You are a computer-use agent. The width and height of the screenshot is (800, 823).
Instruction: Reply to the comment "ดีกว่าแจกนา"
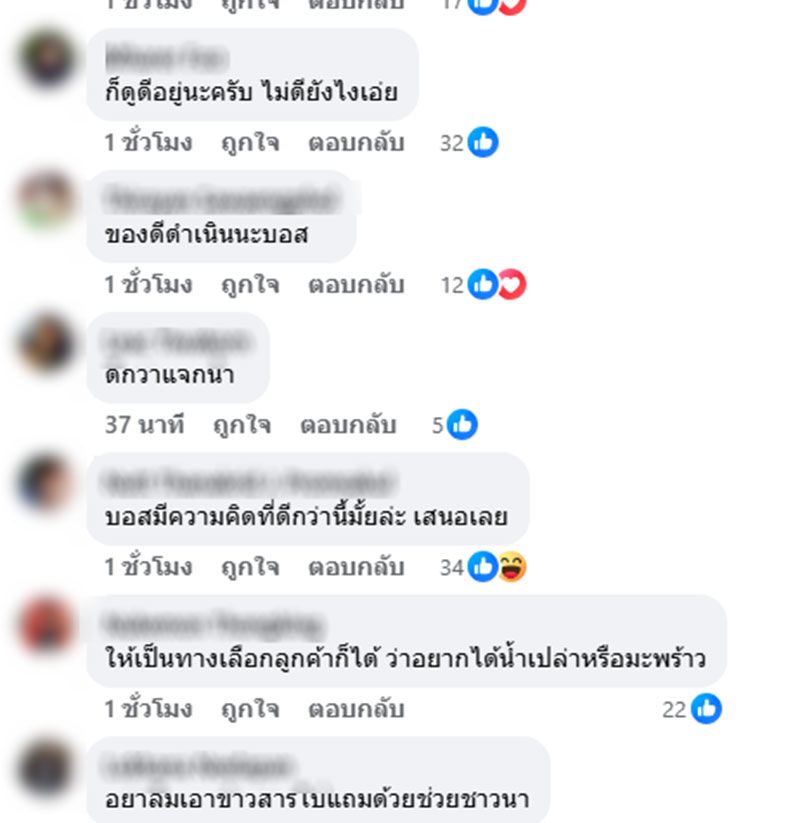(348, 425)
